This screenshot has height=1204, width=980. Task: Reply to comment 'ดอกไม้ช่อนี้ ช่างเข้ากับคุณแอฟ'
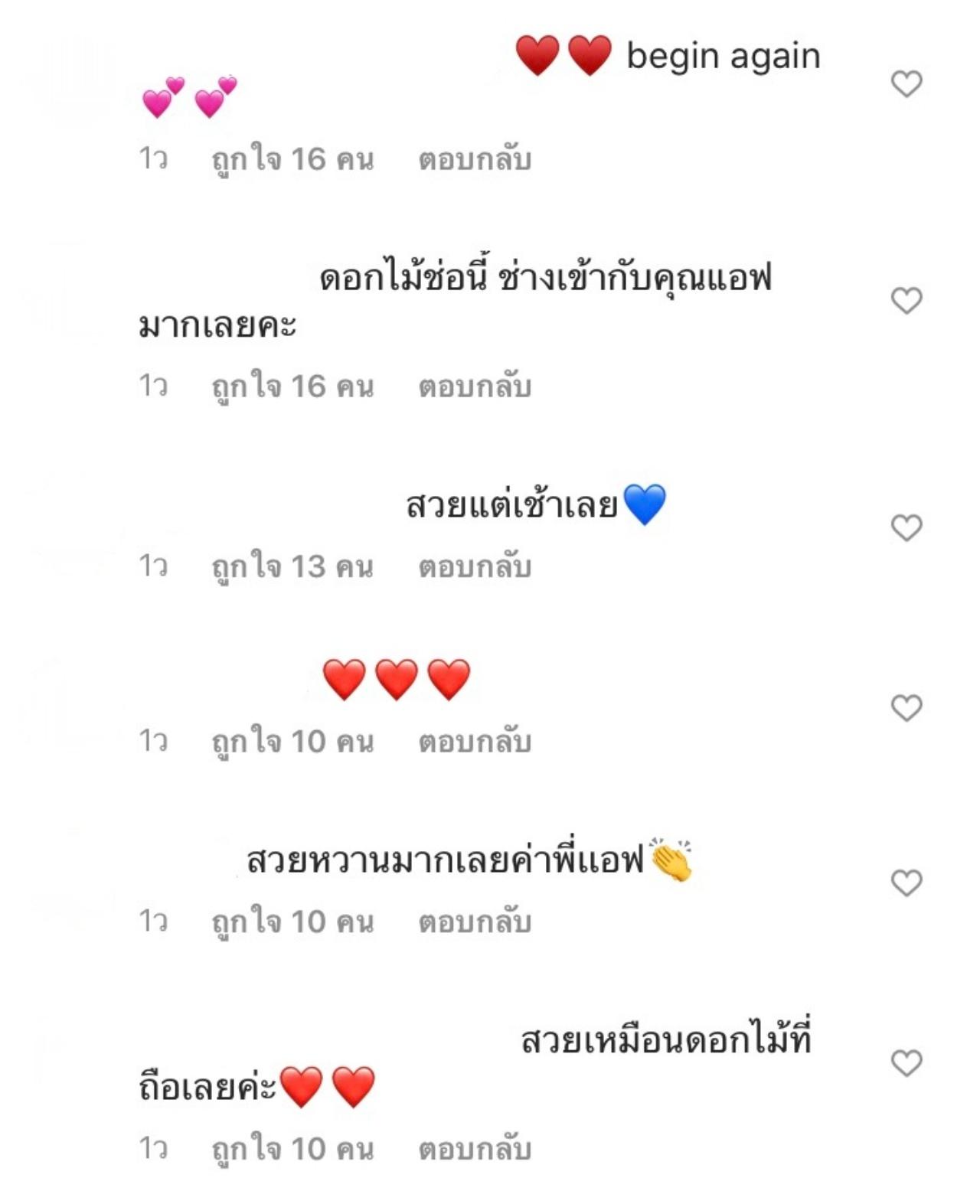[x=474, y=387]
